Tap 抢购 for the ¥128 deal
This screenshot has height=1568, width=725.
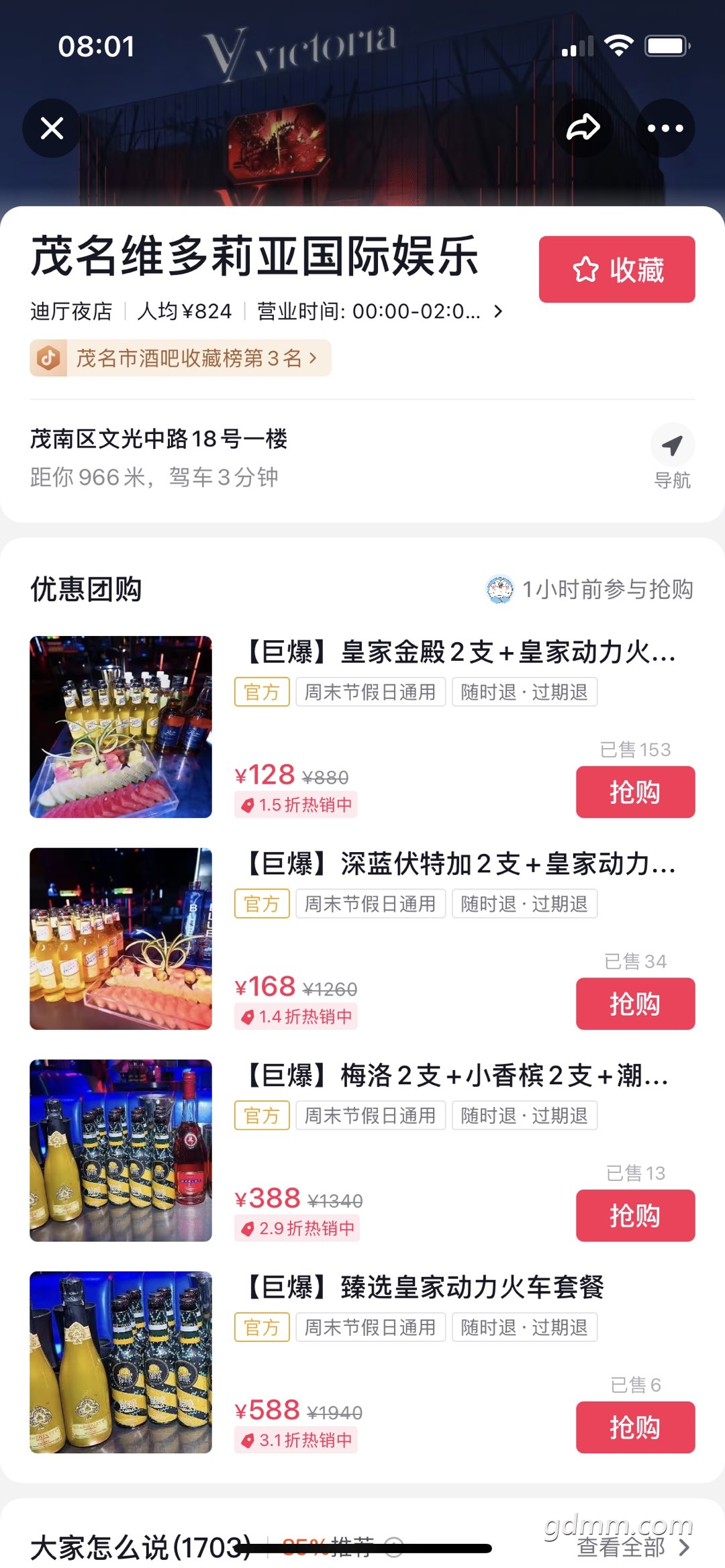tap(635, 792)
